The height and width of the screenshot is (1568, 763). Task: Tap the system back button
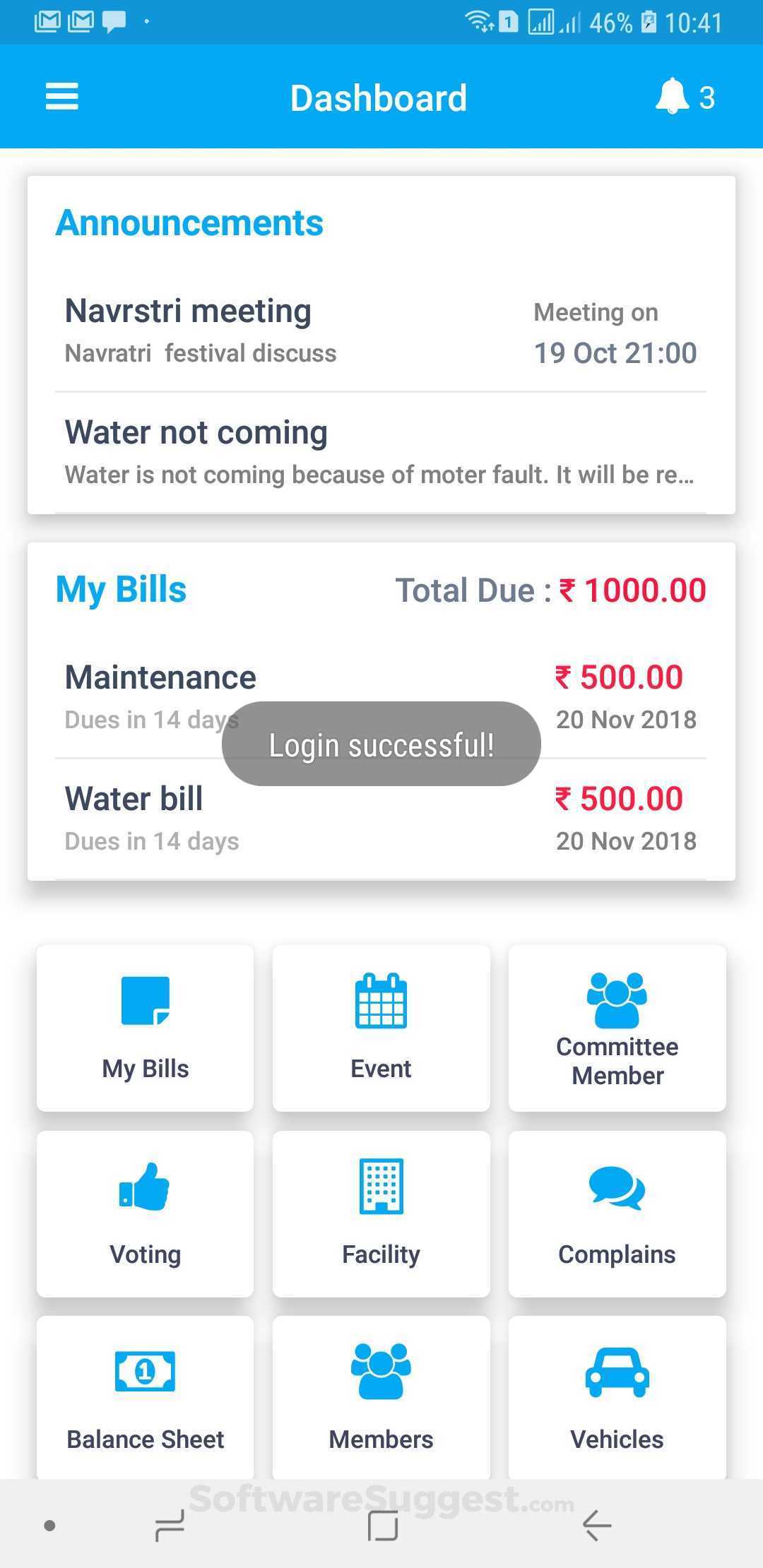pos(597,1526)
